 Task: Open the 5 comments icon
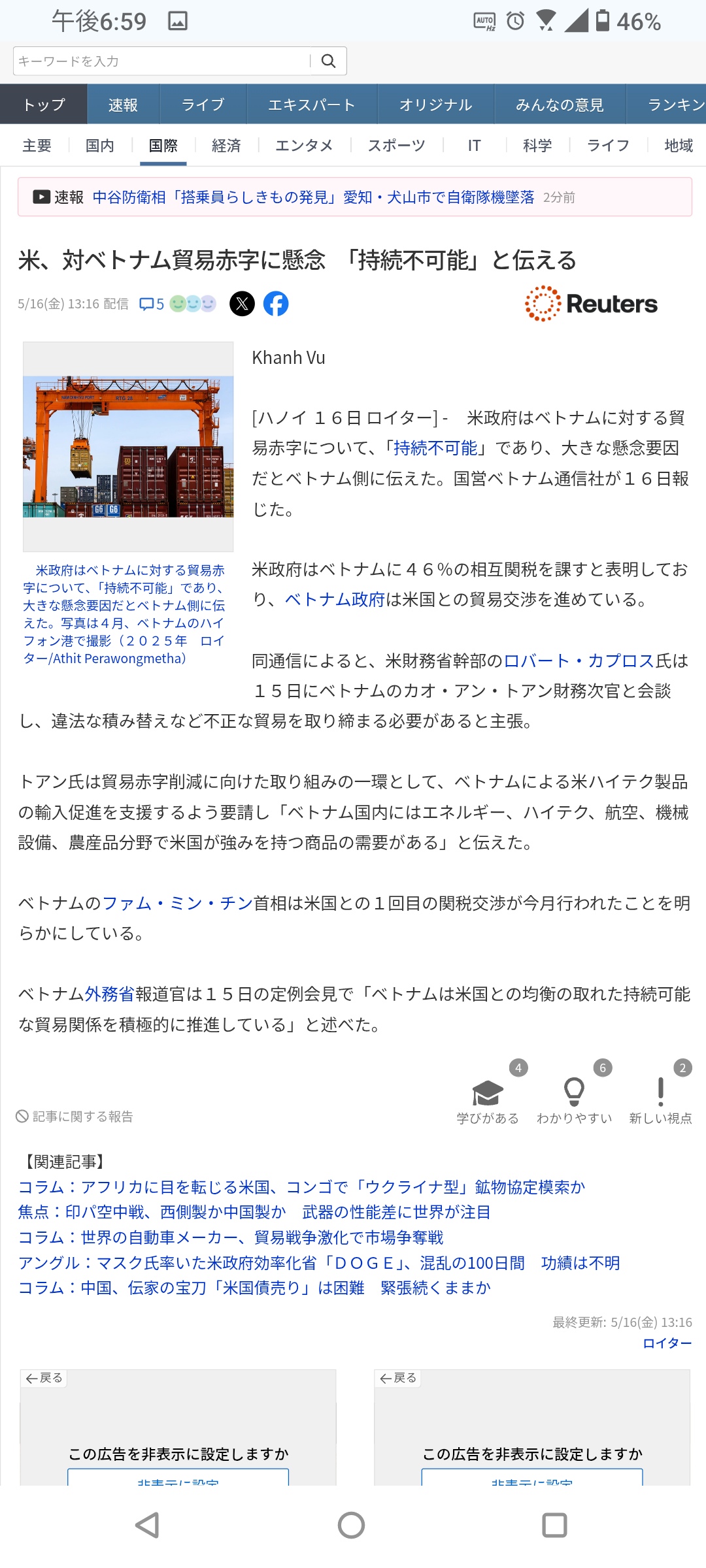click(152, 304)
